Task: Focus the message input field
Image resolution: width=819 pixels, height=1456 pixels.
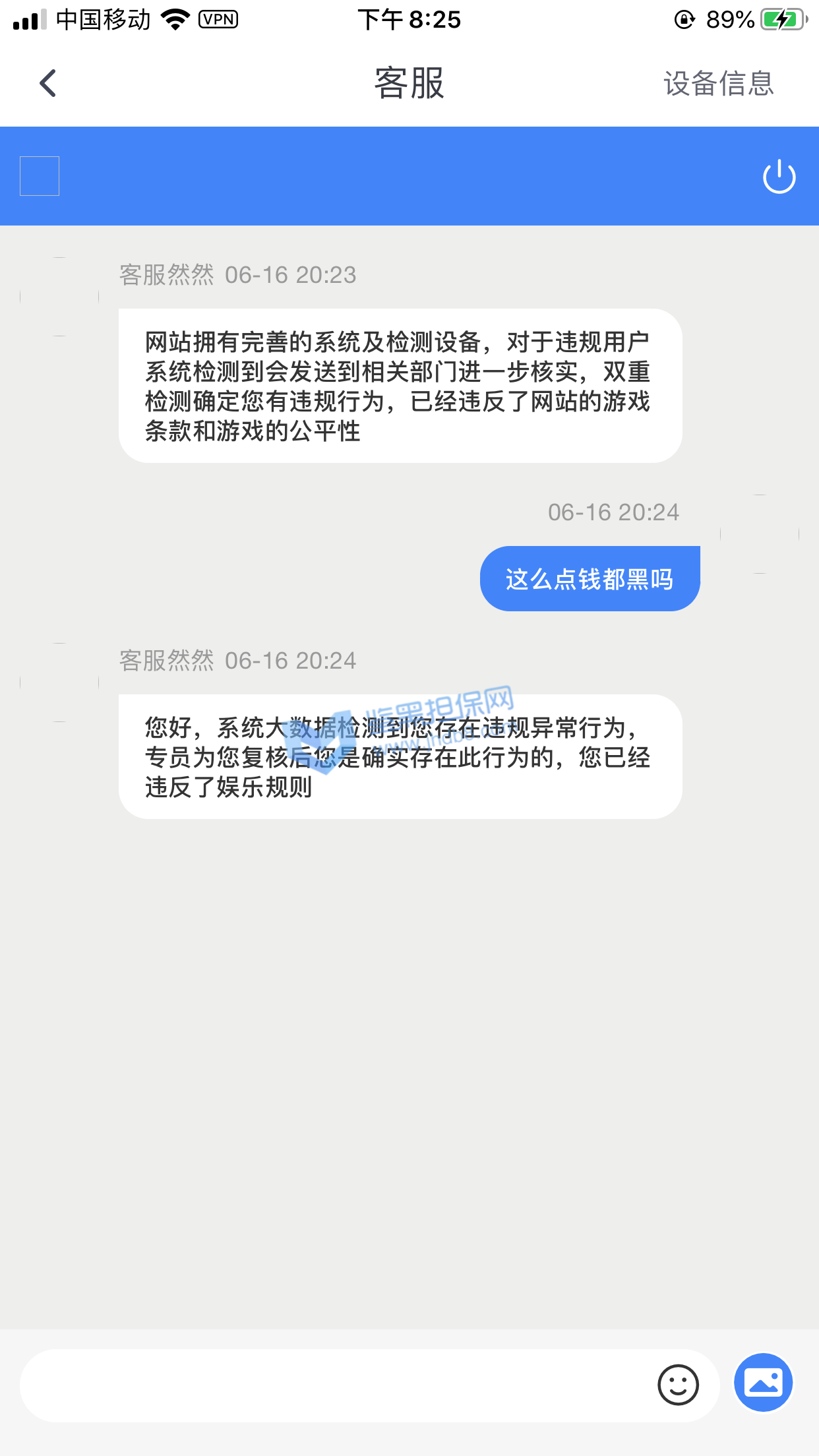Action: pos(330,1385)
